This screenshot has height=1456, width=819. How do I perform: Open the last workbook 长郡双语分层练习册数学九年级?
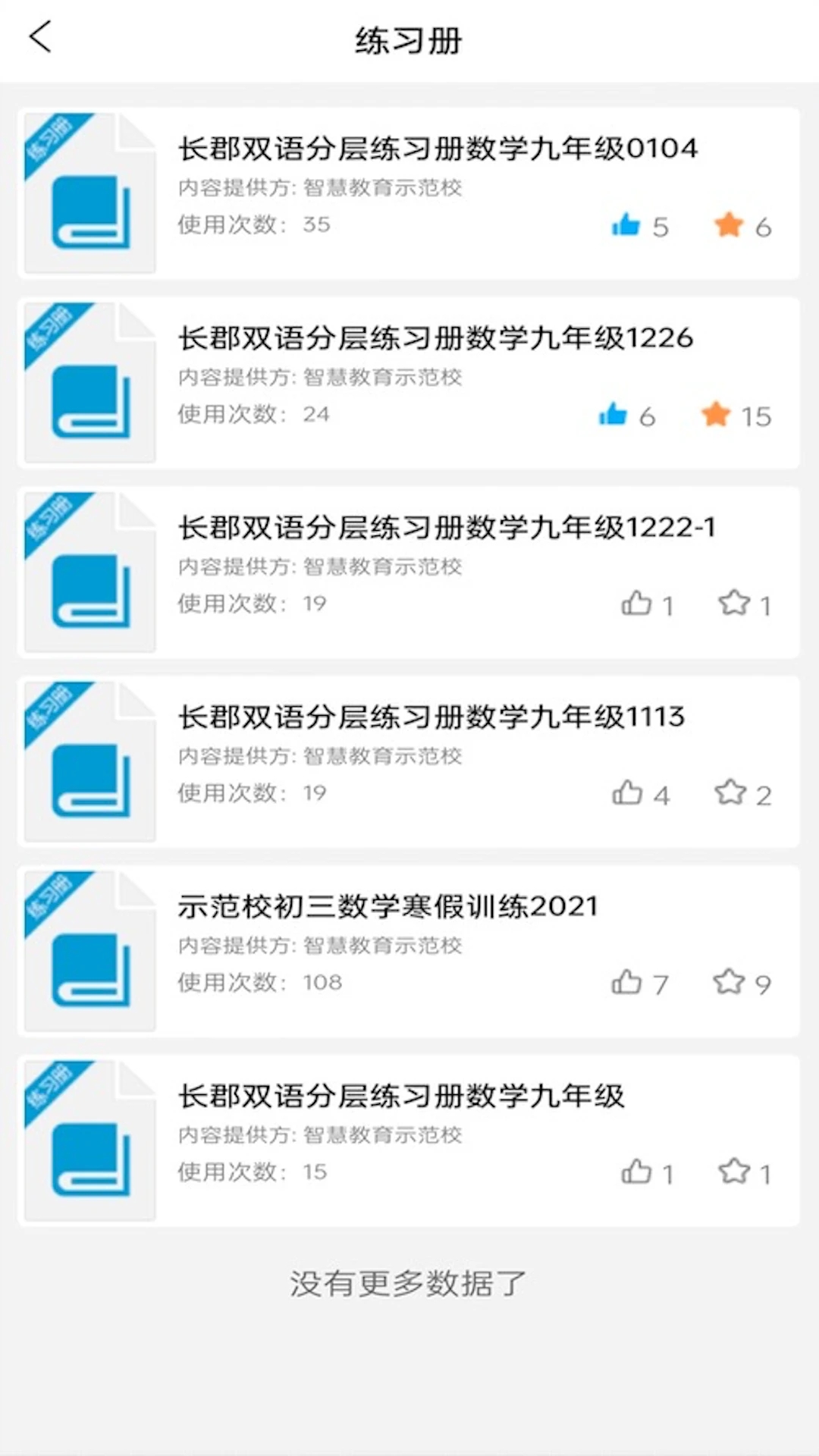400,1097
